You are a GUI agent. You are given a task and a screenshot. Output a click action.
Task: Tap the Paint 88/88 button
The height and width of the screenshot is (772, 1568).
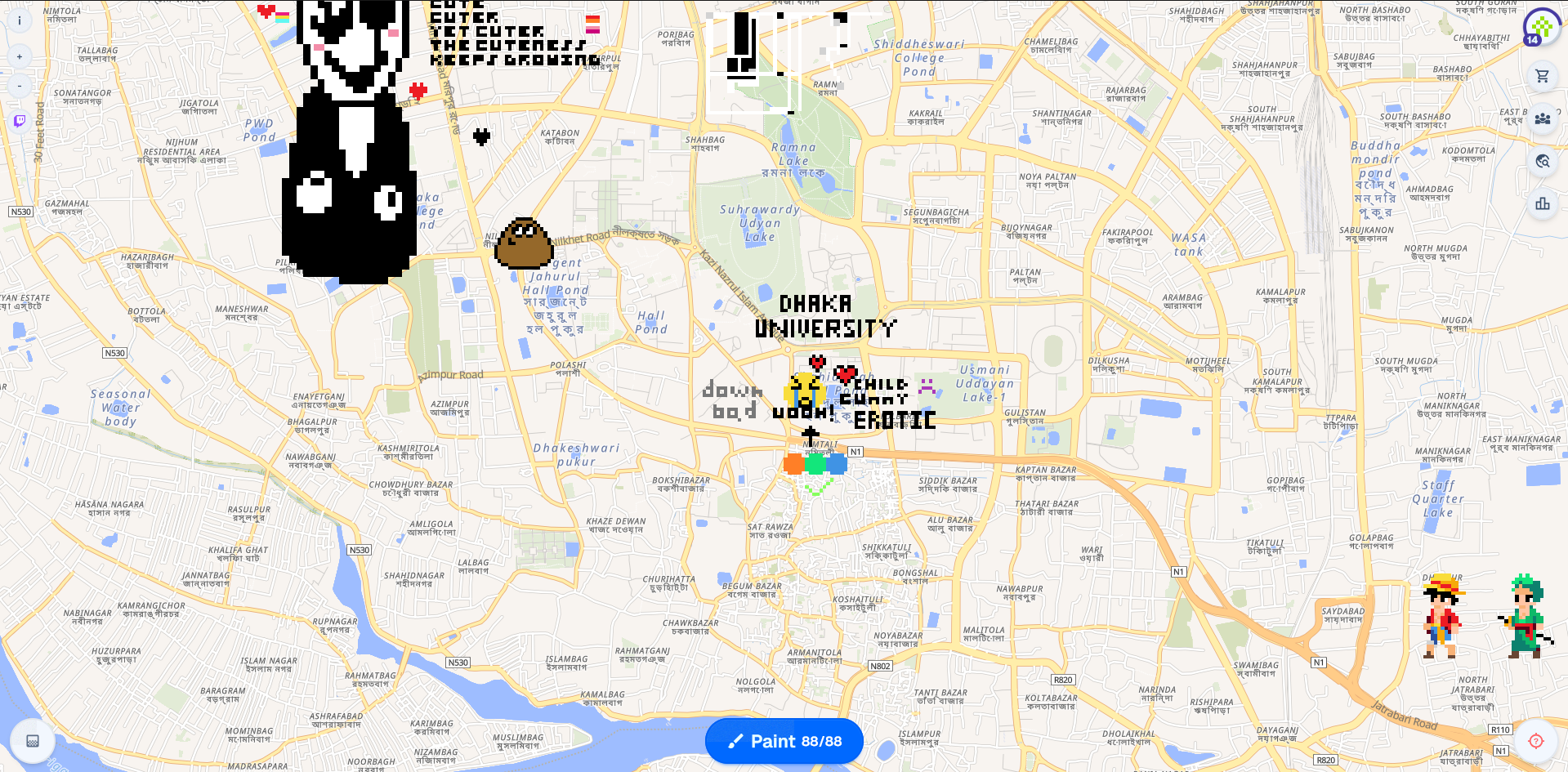[x=784, y=741]
